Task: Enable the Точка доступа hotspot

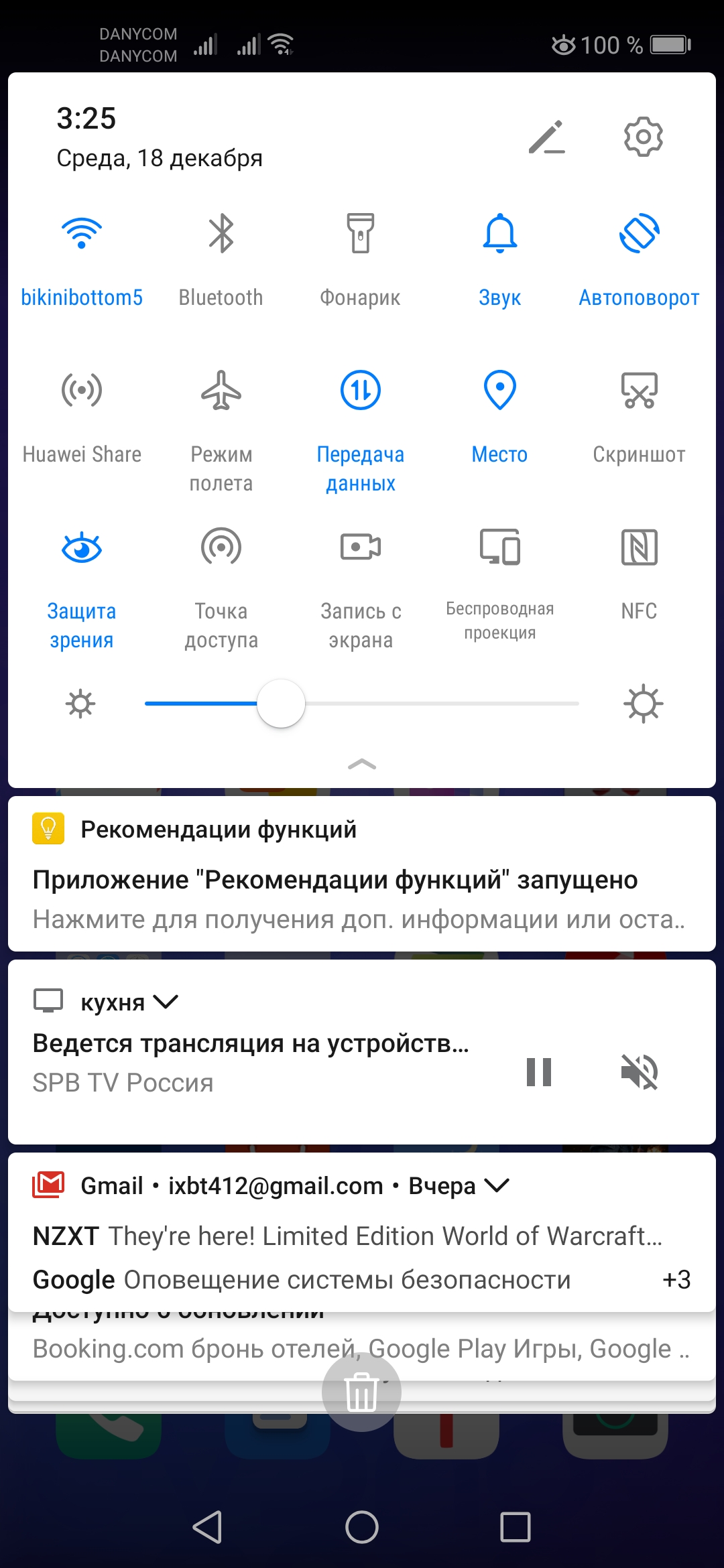Action: tap(221, 547)
